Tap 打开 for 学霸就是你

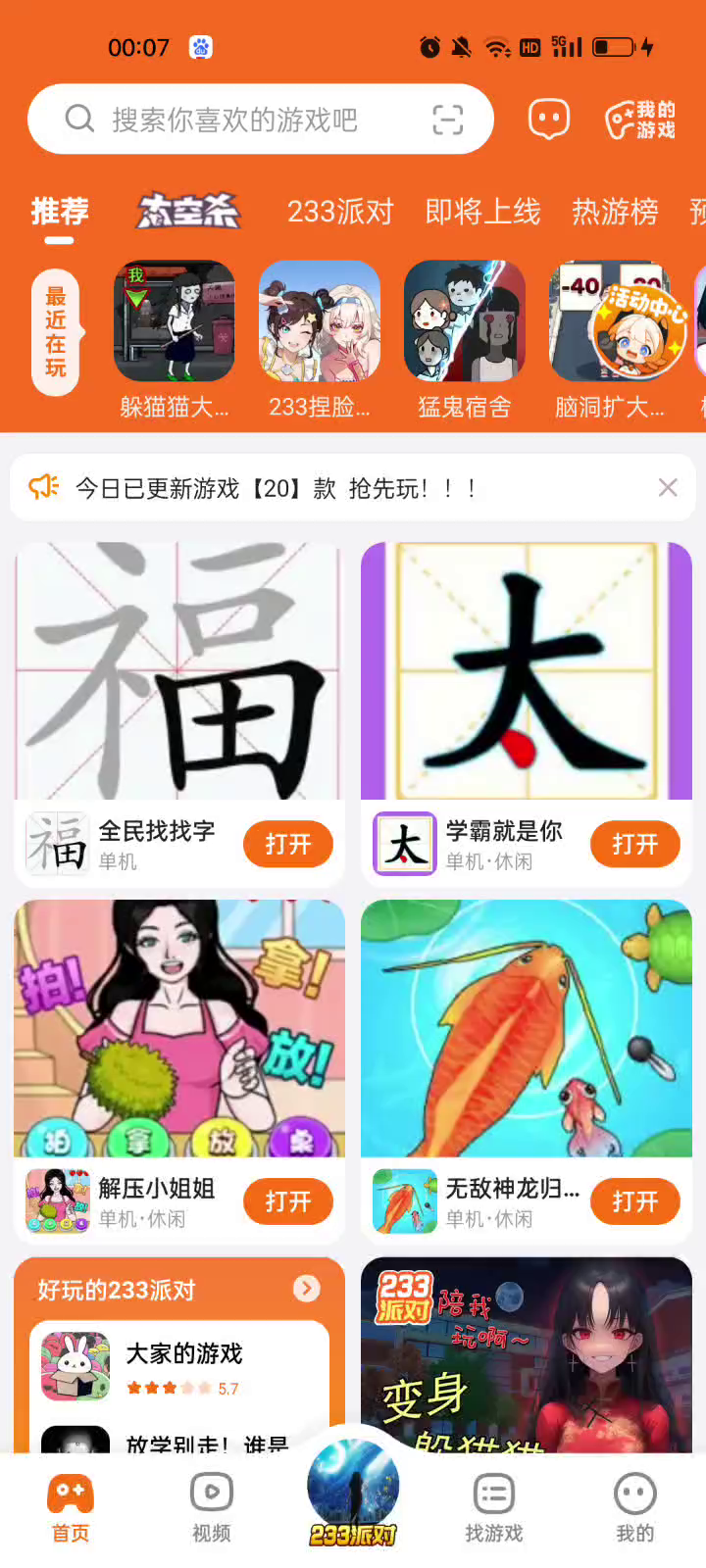634,844
